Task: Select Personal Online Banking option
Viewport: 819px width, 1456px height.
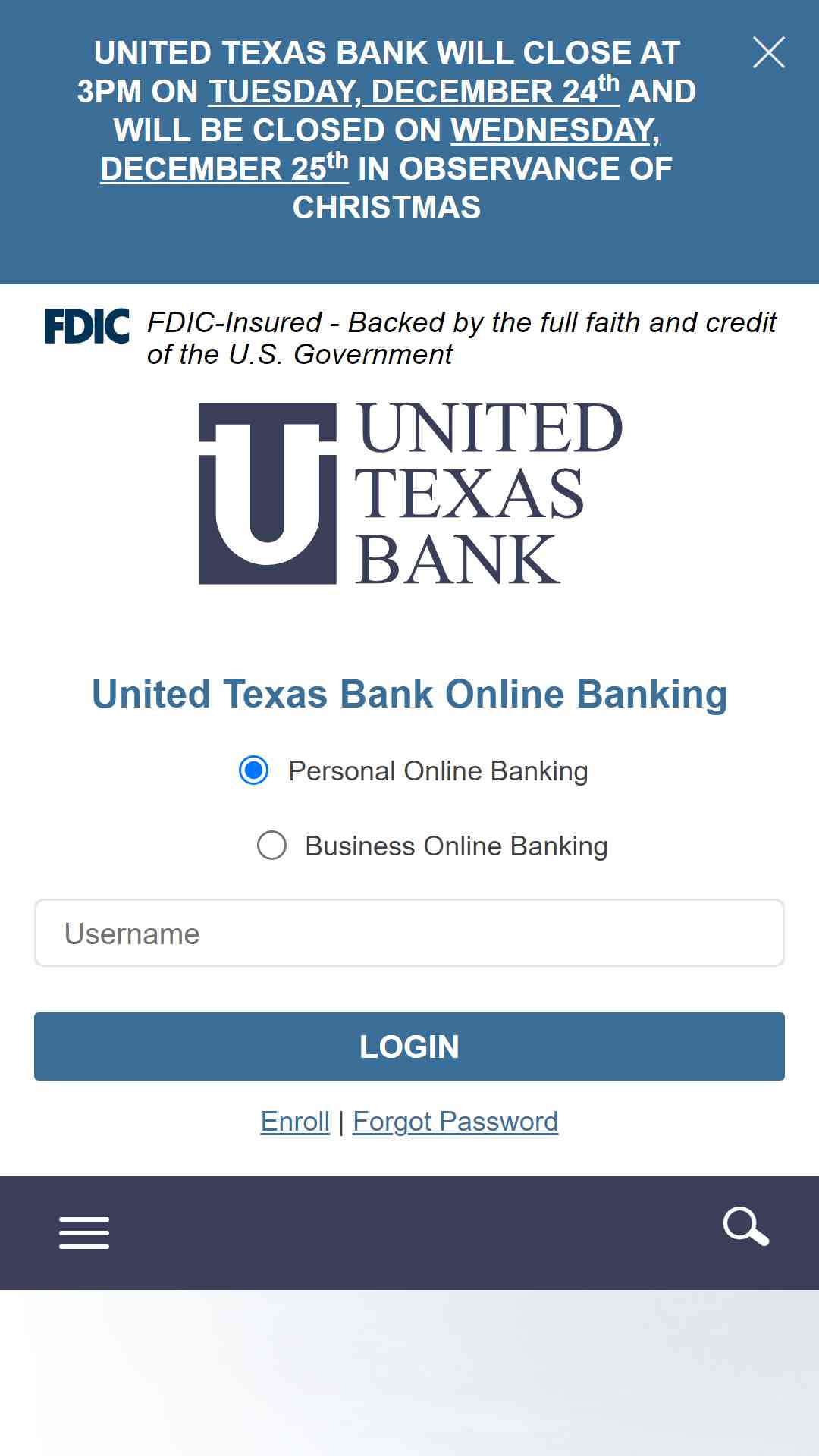Action: tap(253, 770)
